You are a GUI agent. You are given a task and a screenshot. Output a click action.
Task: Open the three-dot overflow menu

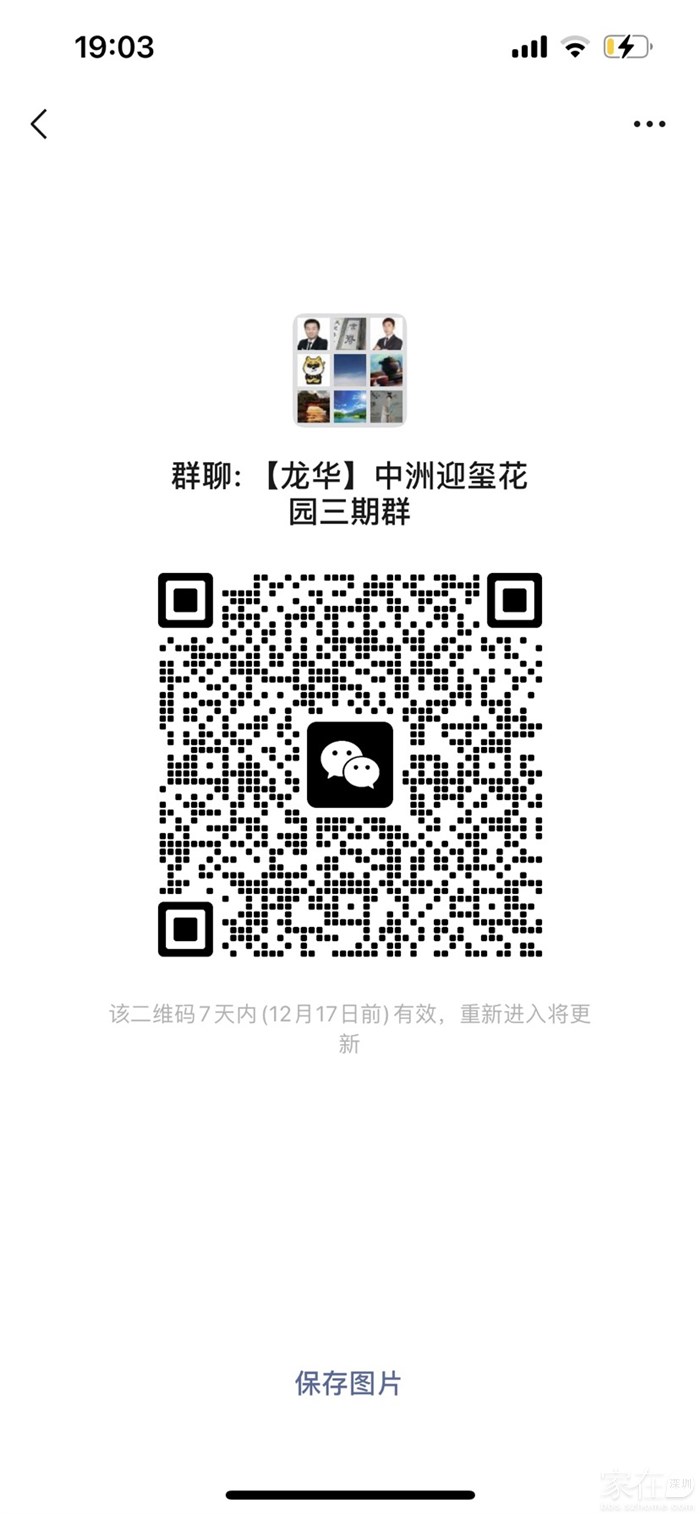[649, 125]
